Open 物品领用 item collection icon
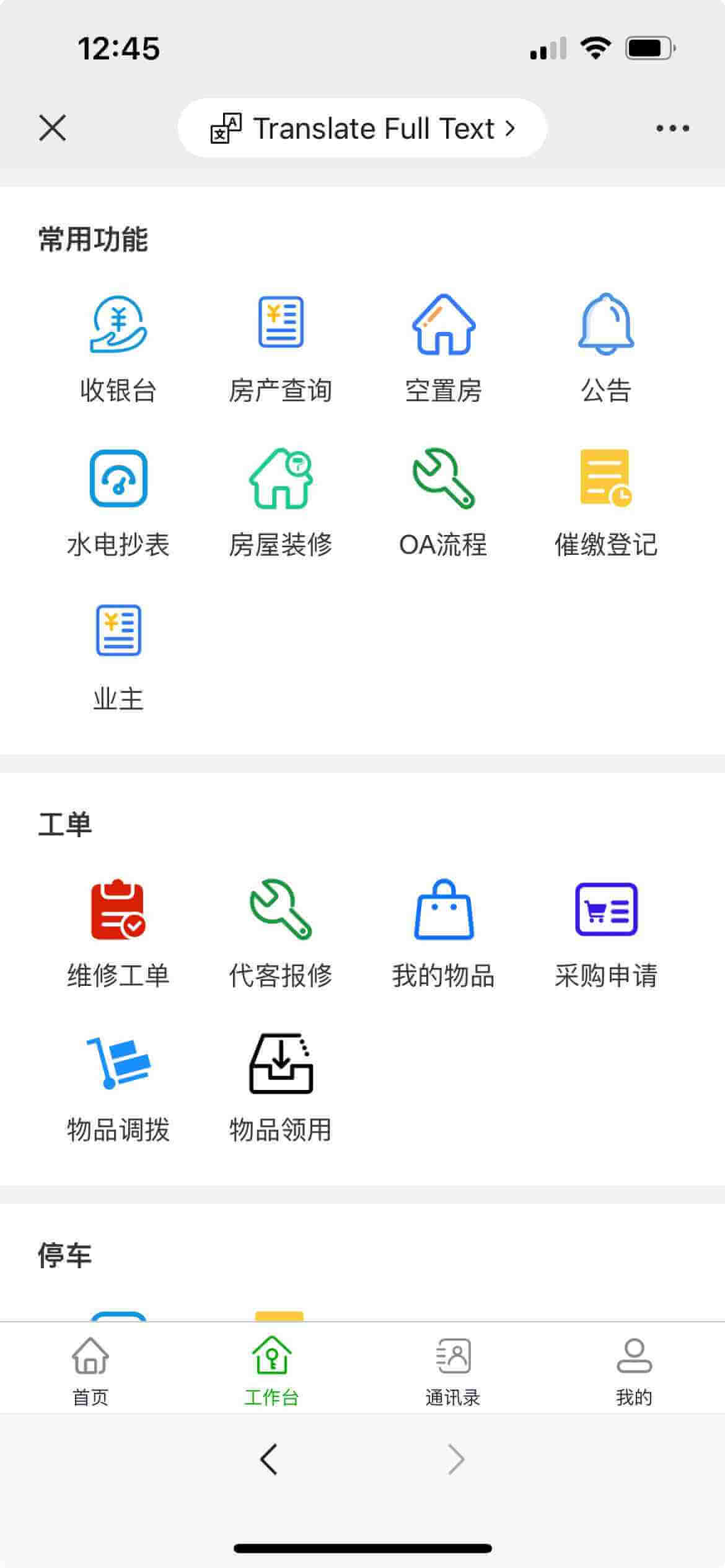This screenshot has height=1568, width=725. click(x=281, y=1087)
